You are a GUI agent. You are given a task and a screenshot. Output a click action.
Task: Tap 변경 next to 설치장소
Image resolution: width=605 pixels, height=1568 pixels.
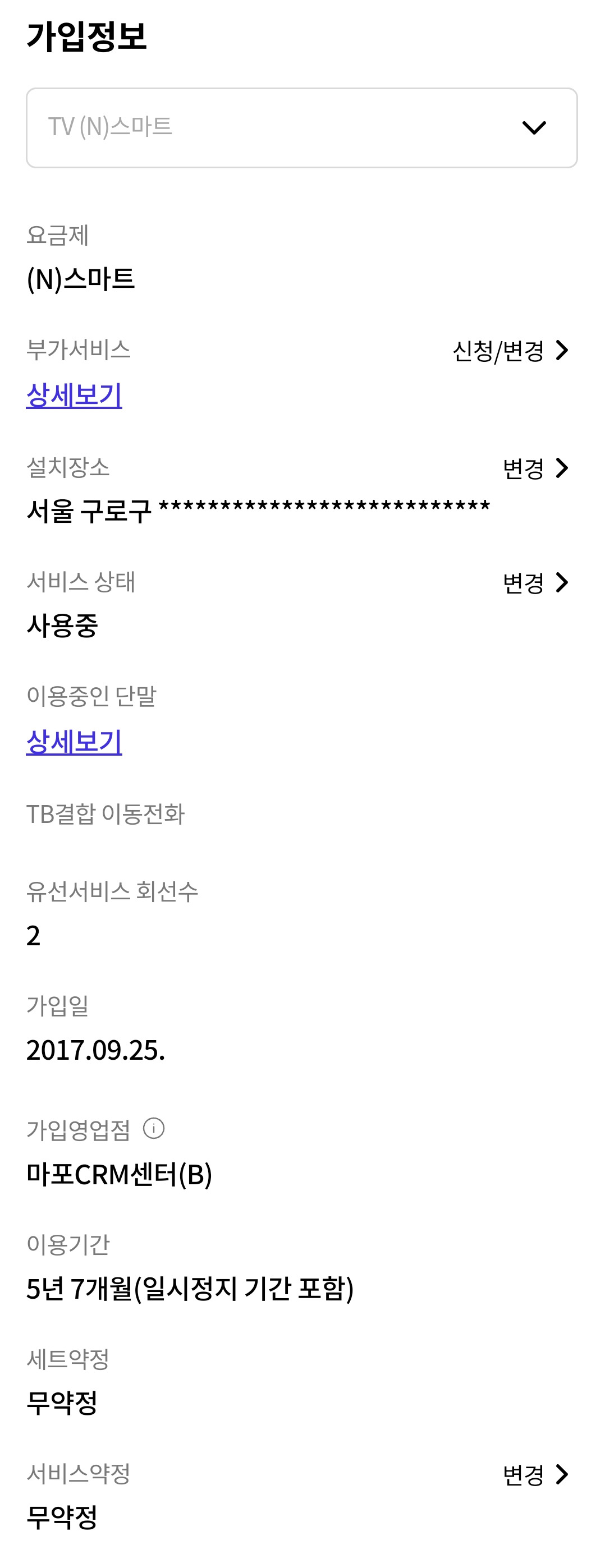click(535, 468)
